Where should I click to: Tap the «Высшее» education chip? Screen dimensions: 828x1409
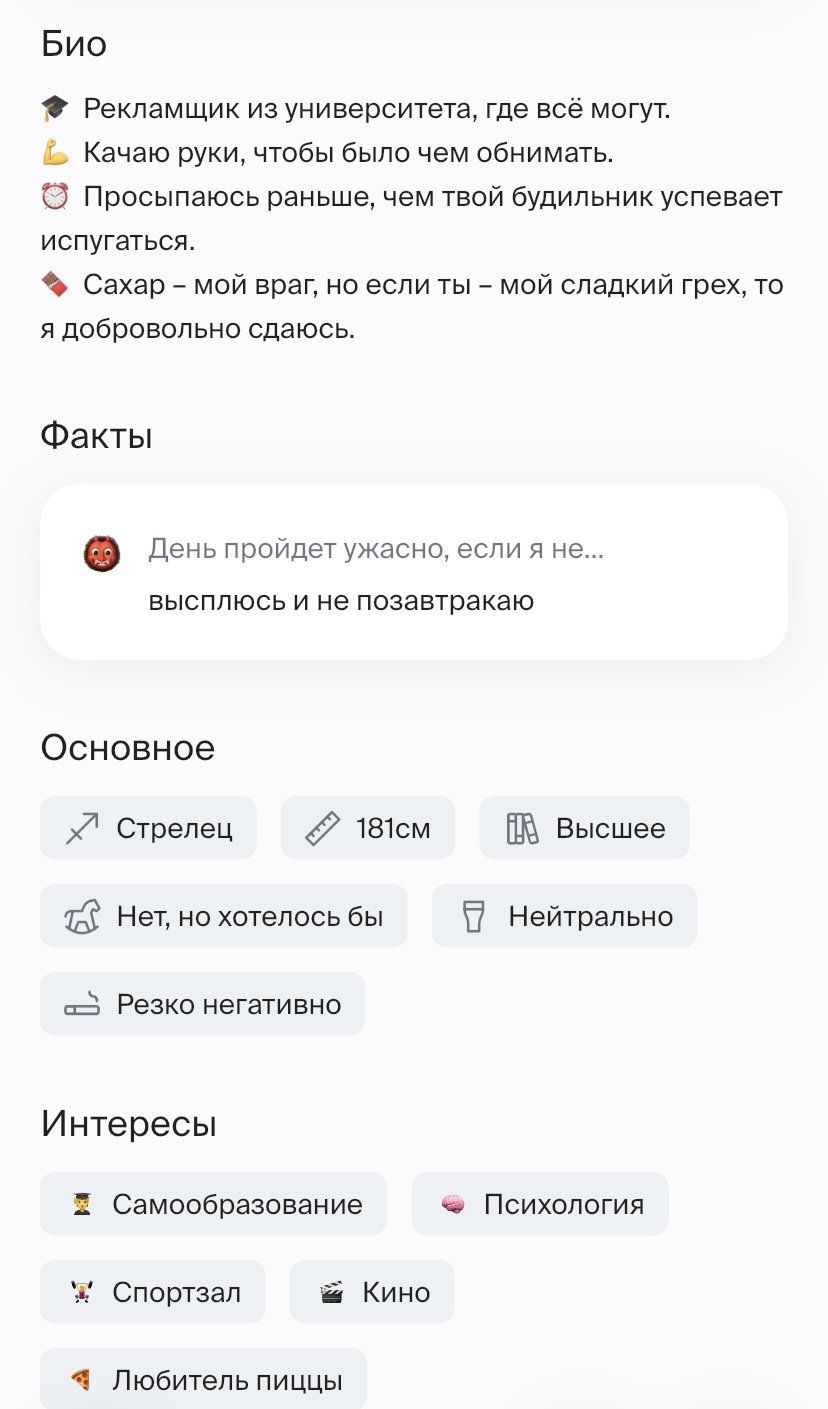point(585,828)
